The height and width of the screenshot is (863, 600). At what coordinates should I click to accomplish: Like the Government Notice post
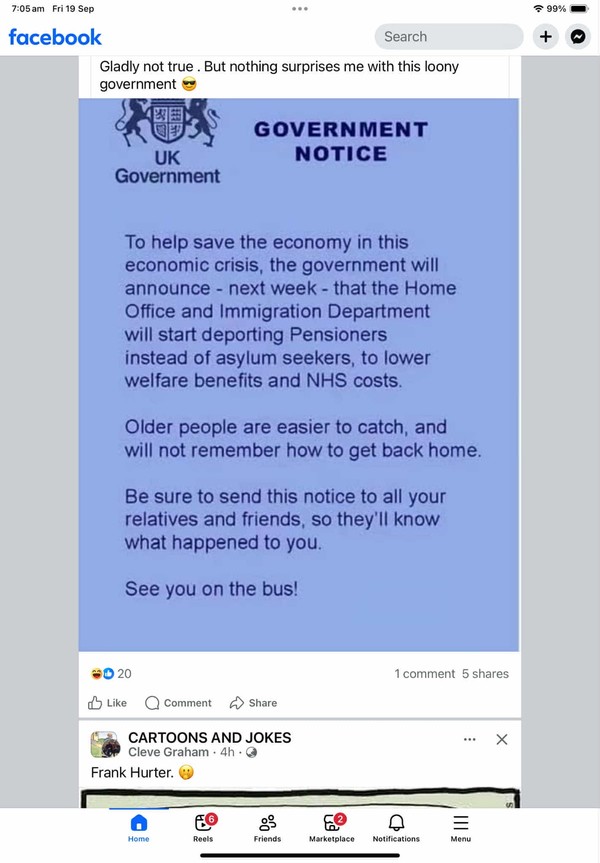(107, 703)
